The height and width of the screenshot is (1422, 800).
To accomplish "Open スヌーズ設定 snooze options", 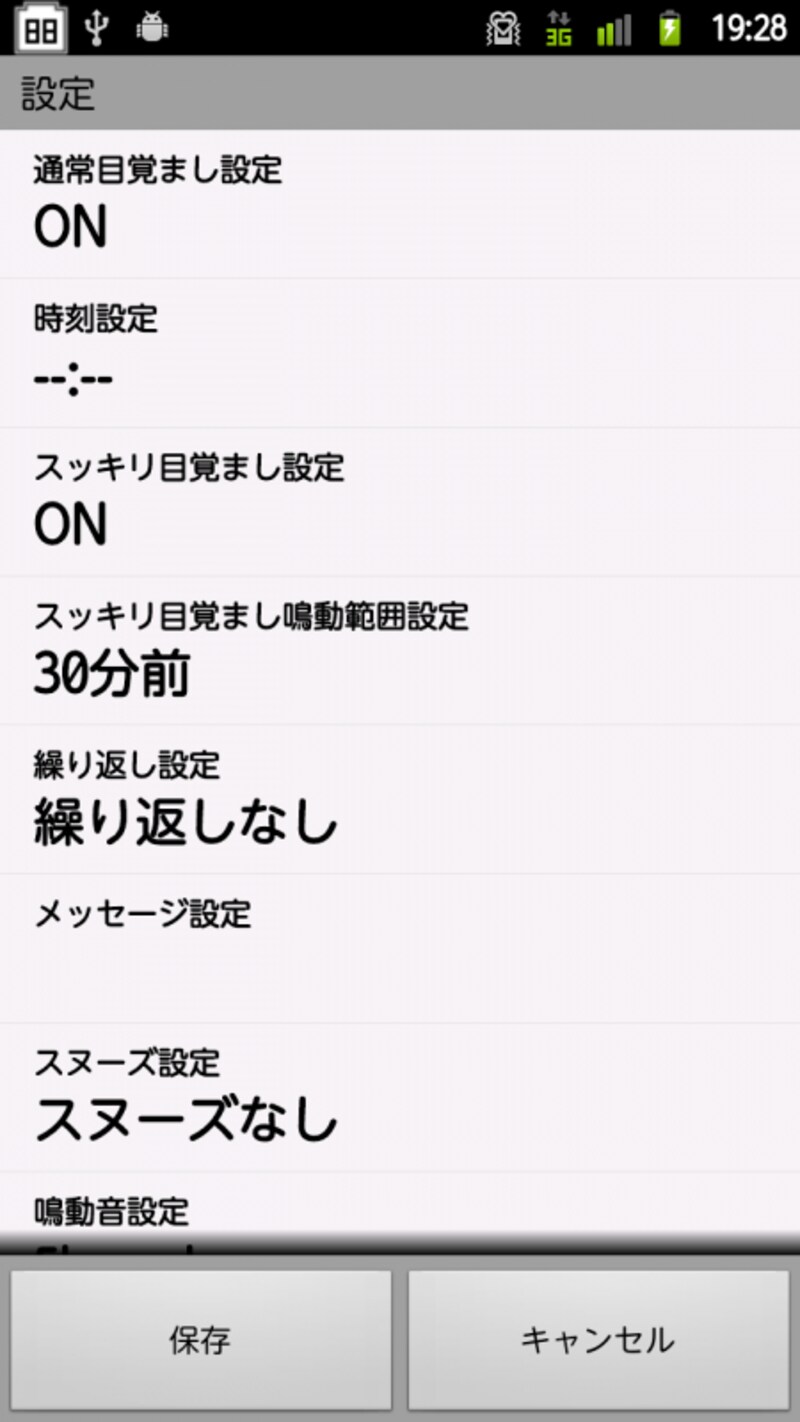I will (400, 1098).
